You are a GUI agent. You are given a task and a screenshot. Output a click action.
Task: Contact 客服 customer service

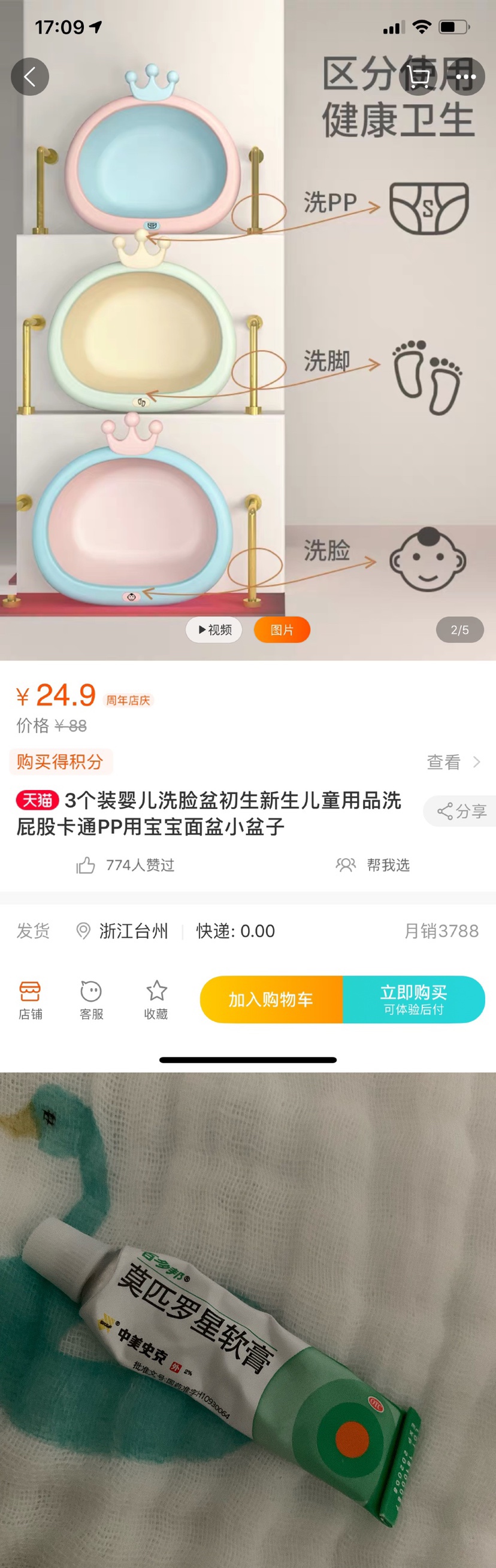pos(92,999)
